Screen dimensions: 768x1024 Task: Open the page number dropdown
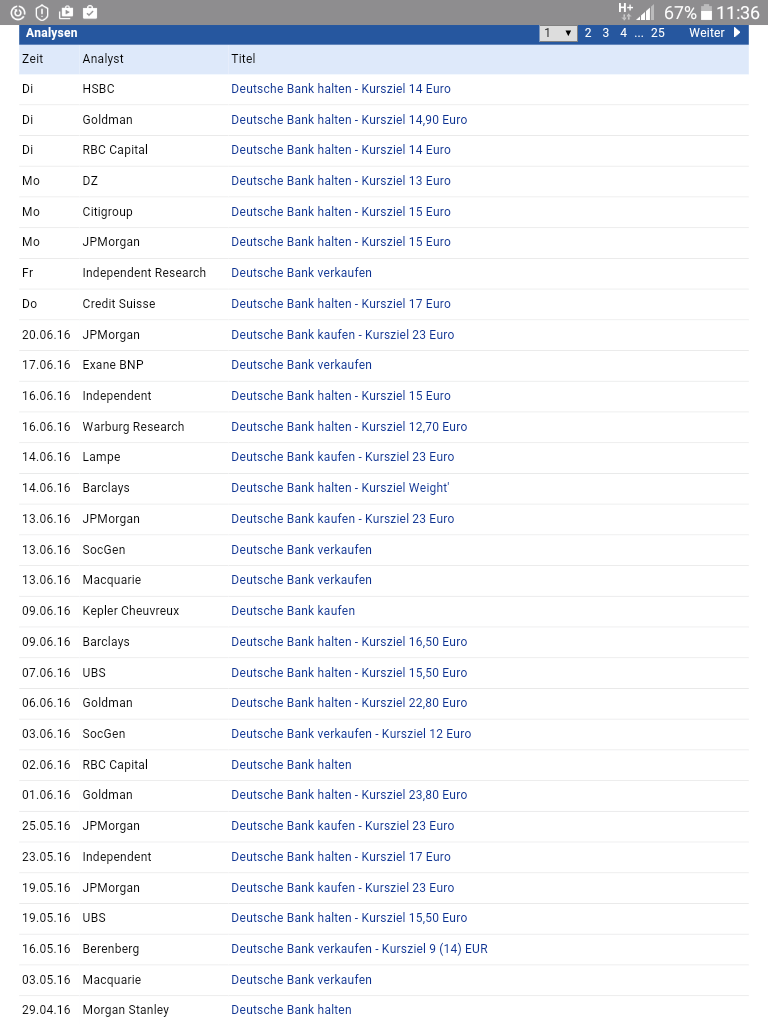click(557, 33)
